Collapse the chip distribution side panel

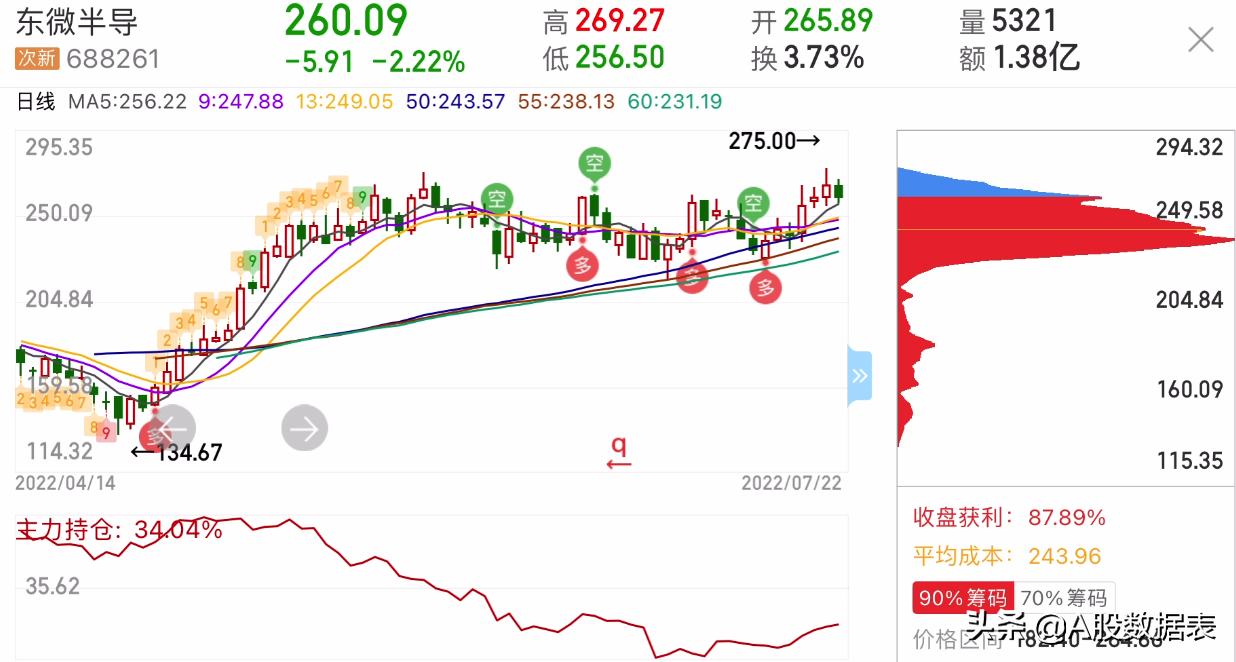(x=859, y=376)
